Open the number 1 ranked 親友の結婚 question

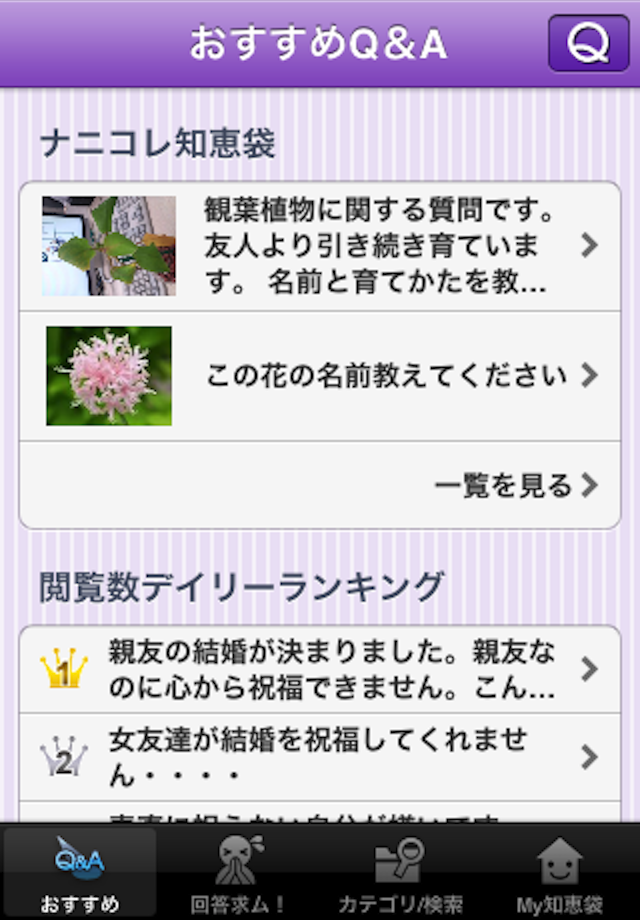320,669
